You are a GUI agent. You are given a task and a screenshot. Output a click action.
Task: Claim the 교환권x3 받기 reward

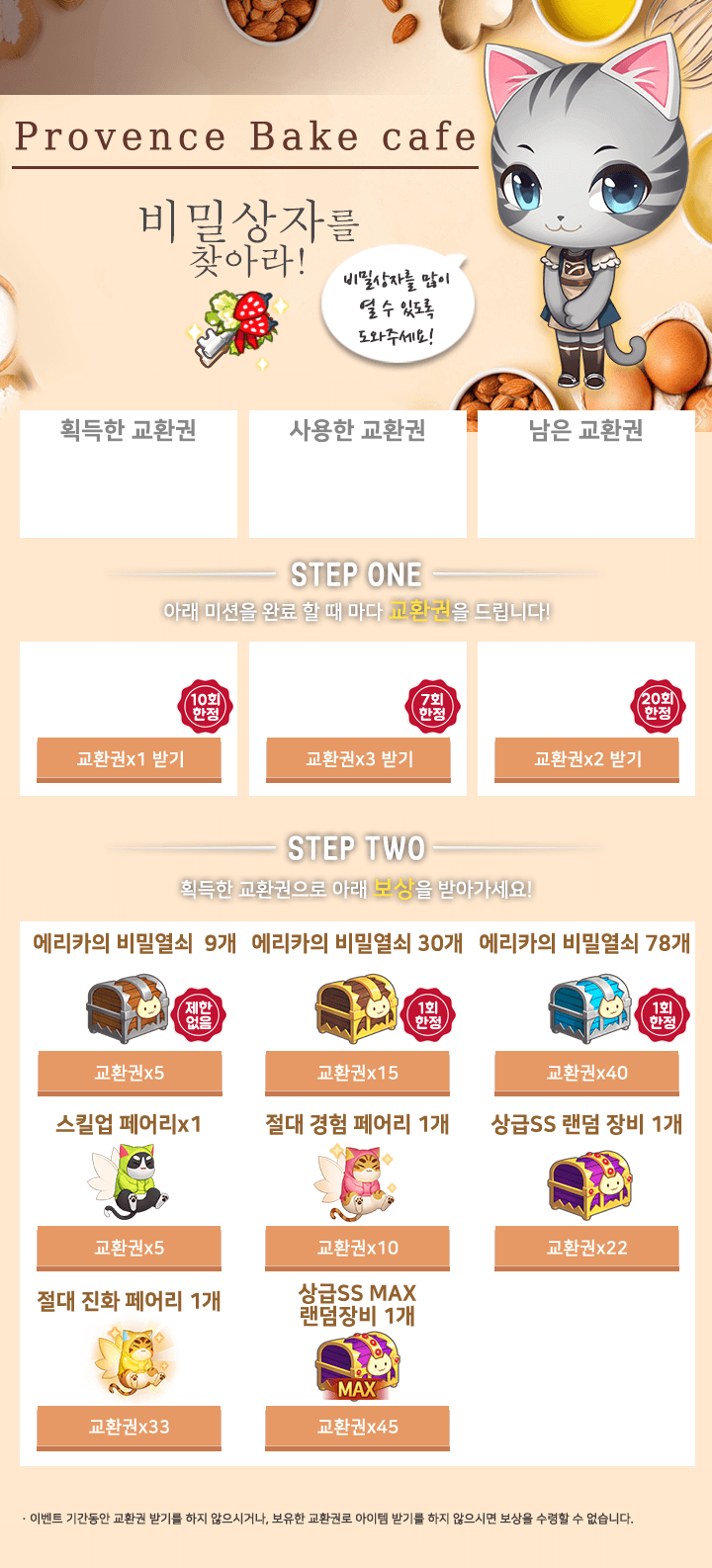click(358, 759)
